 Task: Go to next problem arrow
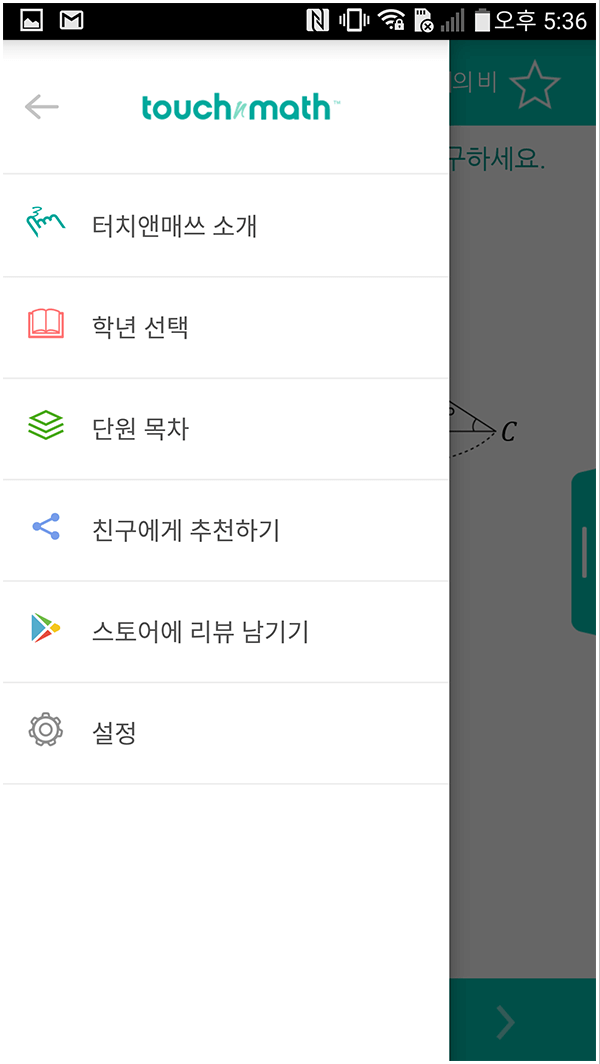click(x=506, y=1022)
